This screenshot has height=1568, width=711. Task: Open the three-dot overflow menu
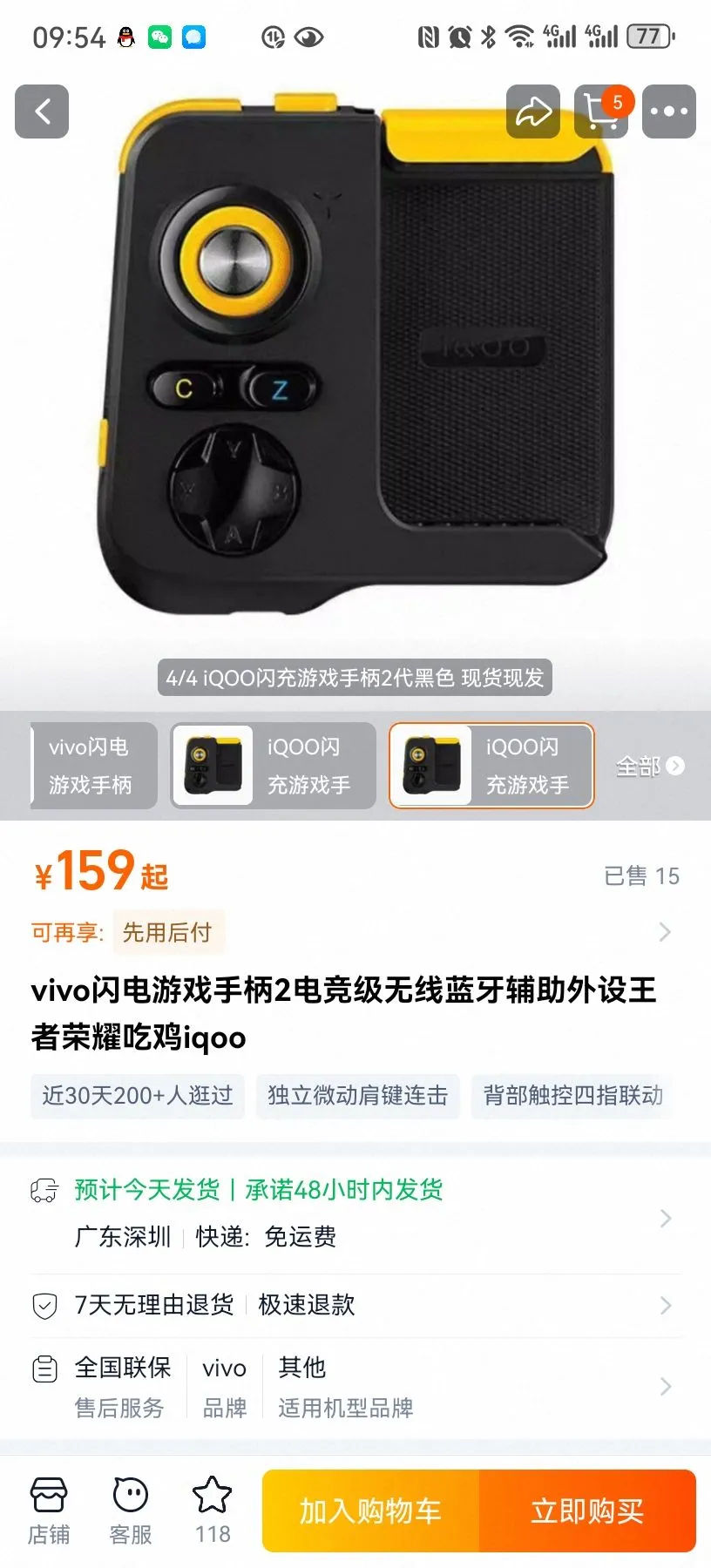[668, 112]
